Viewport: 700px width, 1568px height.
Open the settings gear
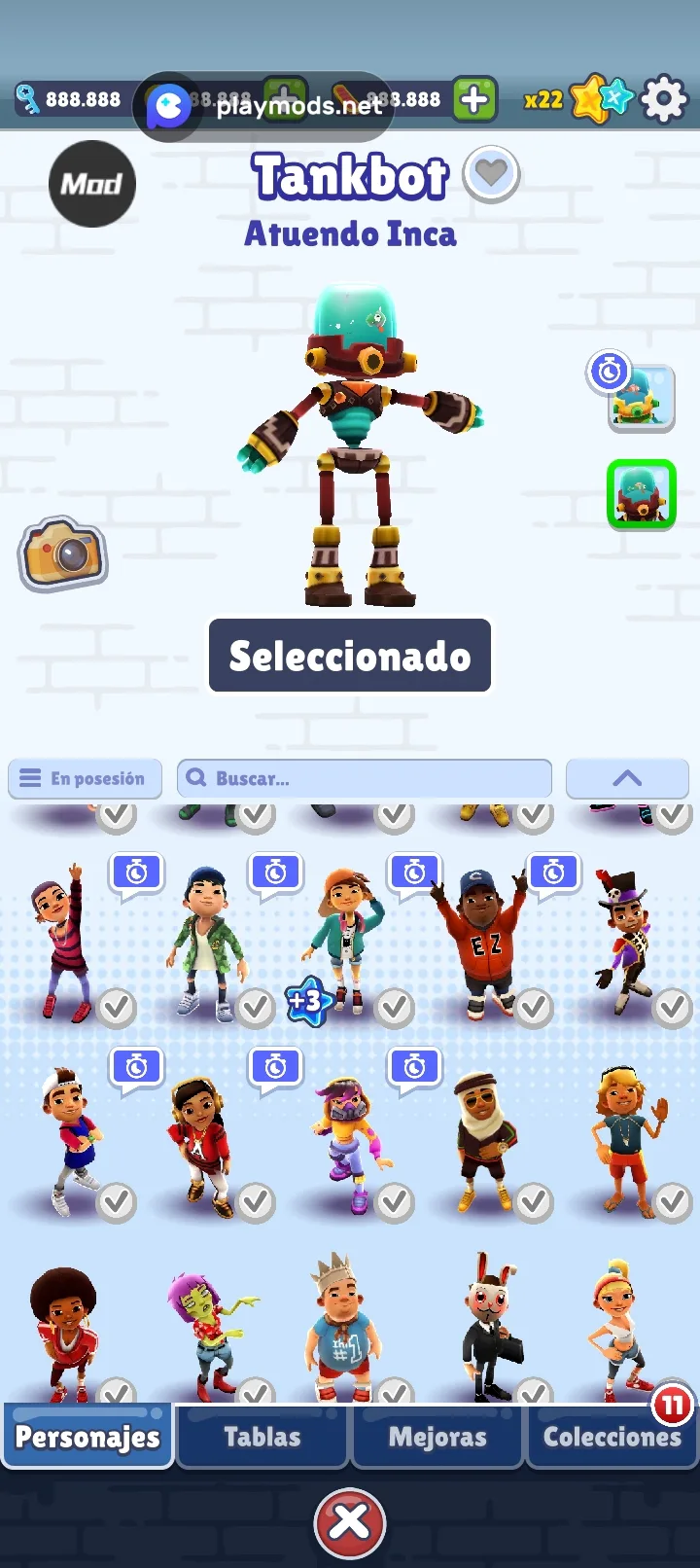[x=664, y=99]
